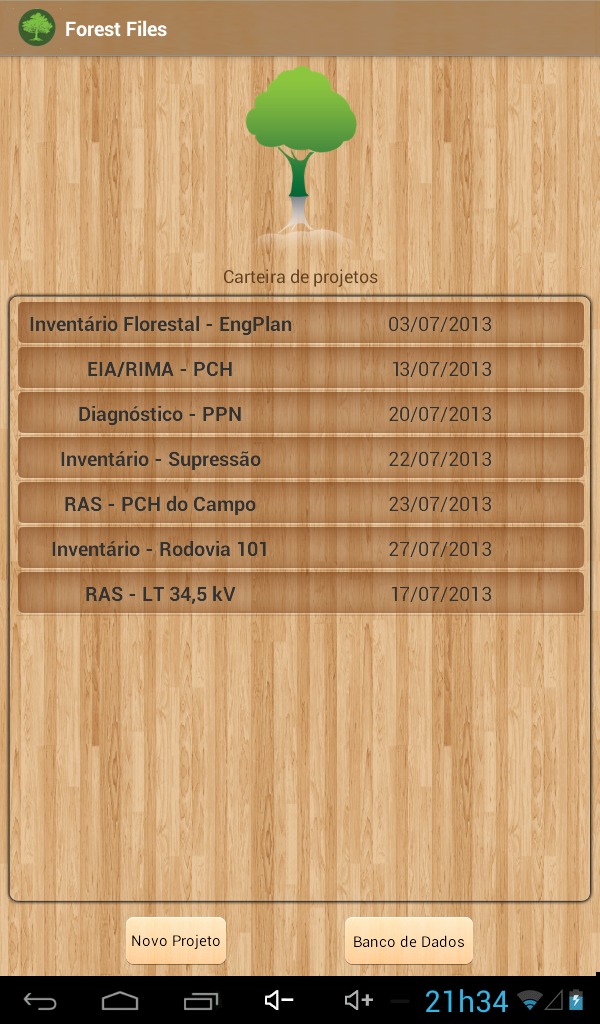Open the recent apps overview

pyautogui.click(x=200, y=1000)
